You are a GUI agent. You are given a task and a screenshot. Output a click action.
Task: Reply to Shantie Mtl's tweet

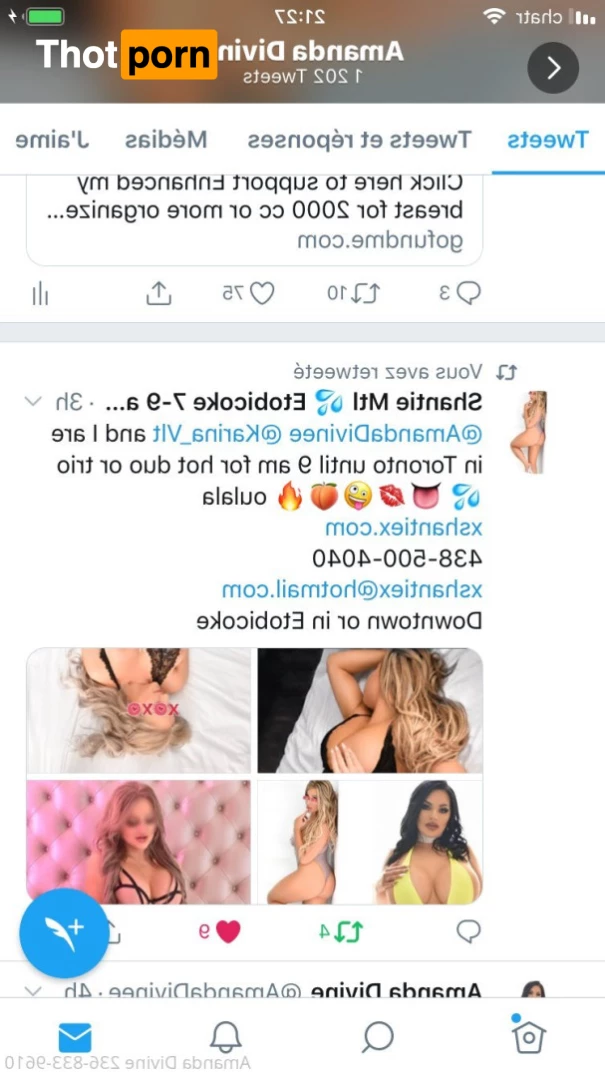pyautogui.click(x=468, y=931)
